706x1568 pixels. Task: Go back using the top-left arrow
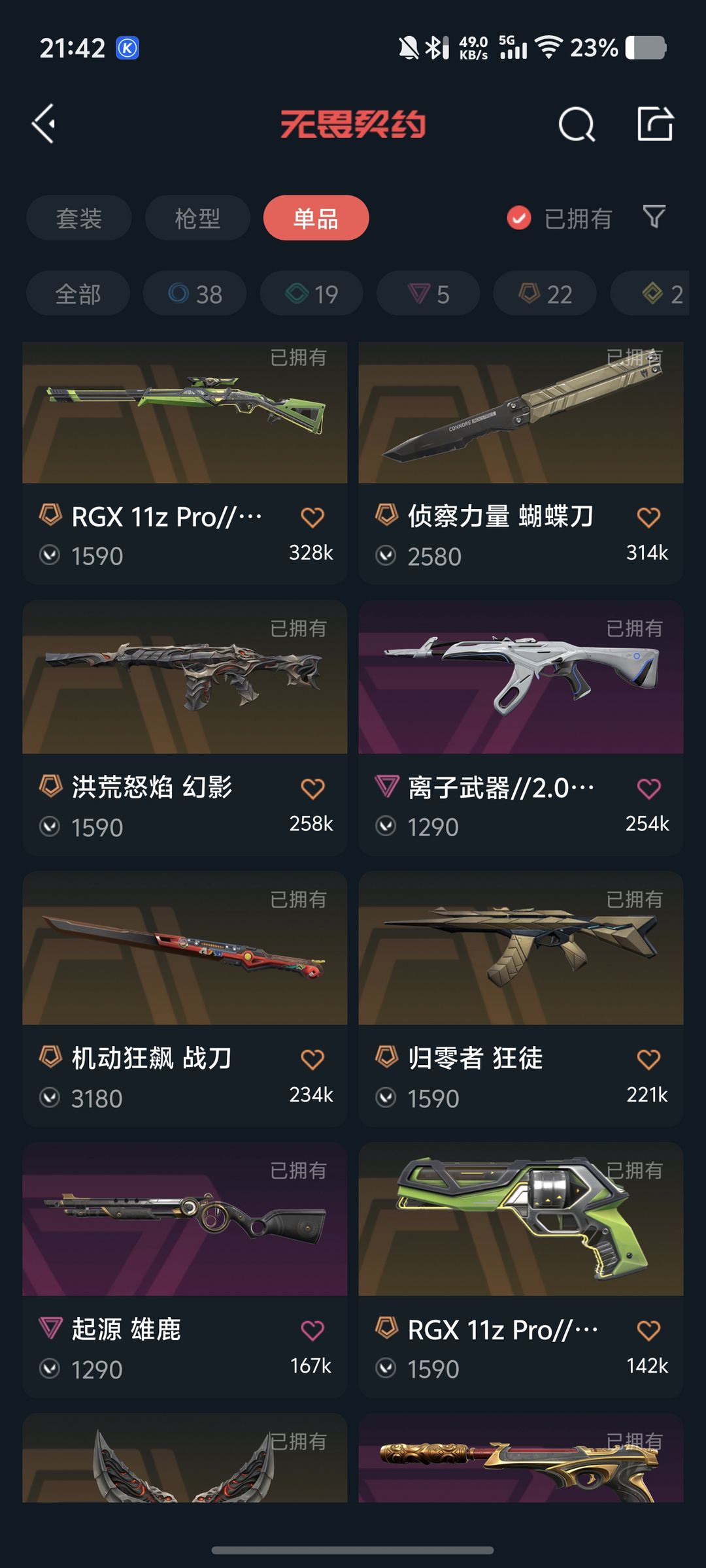44,123
